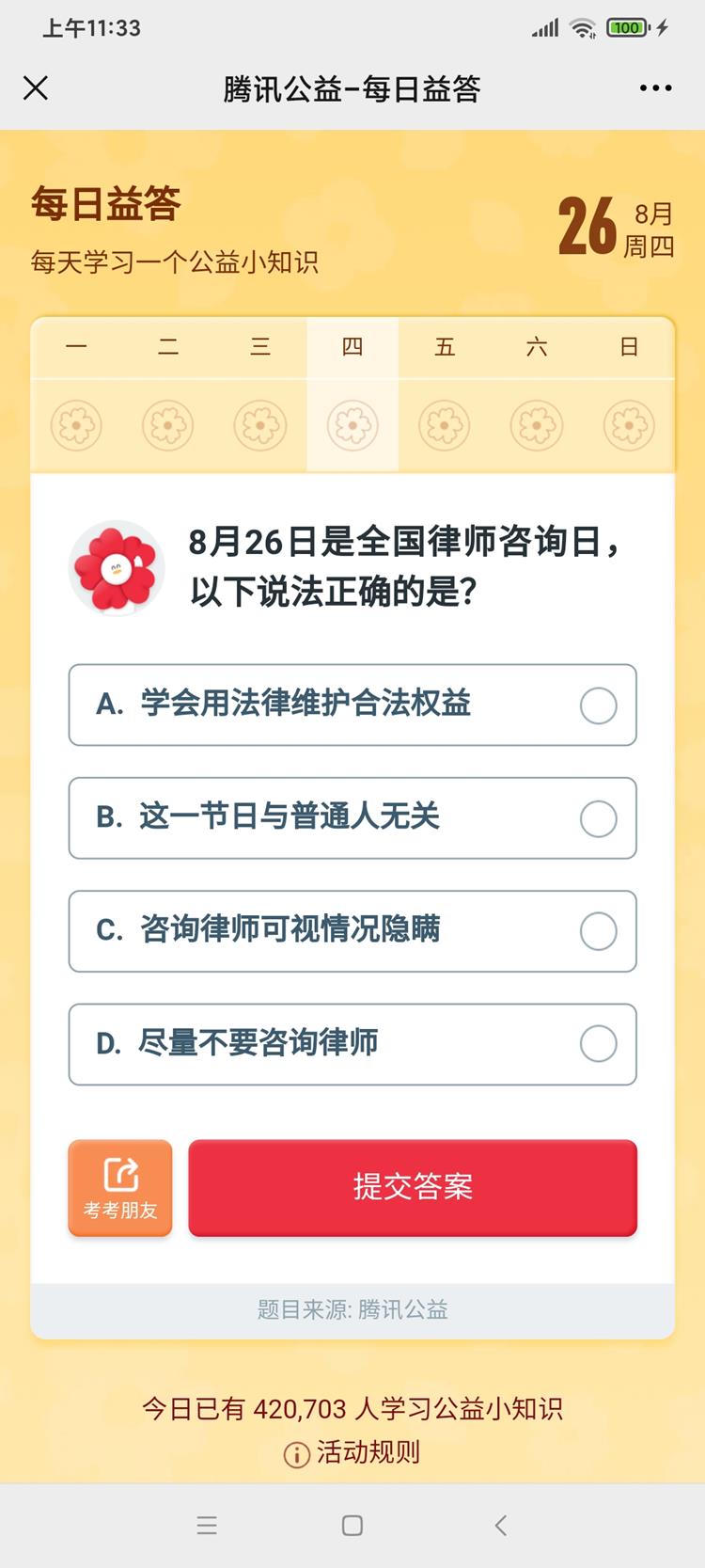This screenshot has width=705, height=1568.
Task: Pick option C 咨询律师可视情况隐瞒
Action: point(352,931)
